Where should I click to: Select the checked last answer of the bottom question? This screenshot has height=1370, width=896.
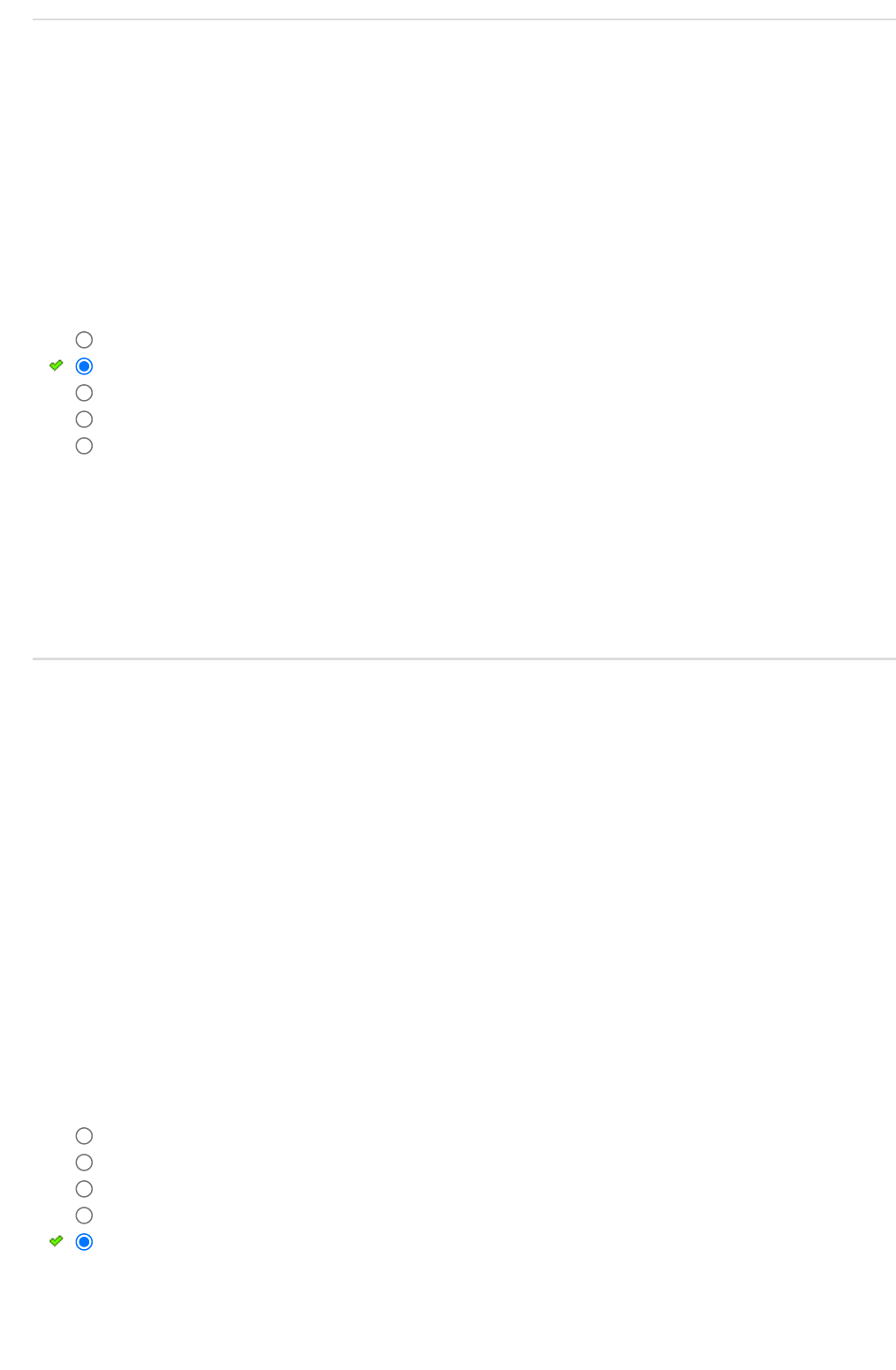coord(84,1242)
